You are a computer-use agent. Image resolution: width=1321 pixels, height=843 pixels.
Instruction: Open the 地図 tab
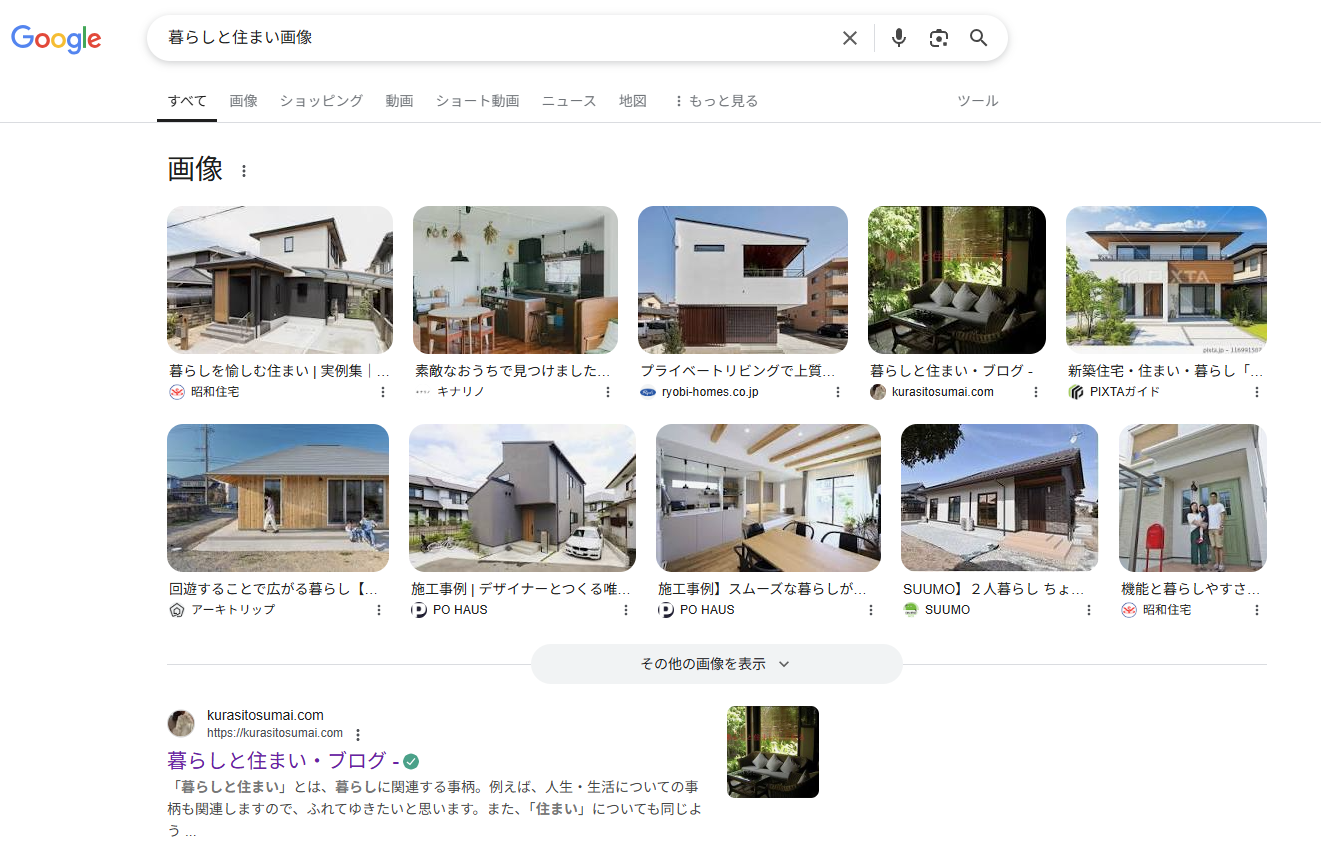coord(632,101)
